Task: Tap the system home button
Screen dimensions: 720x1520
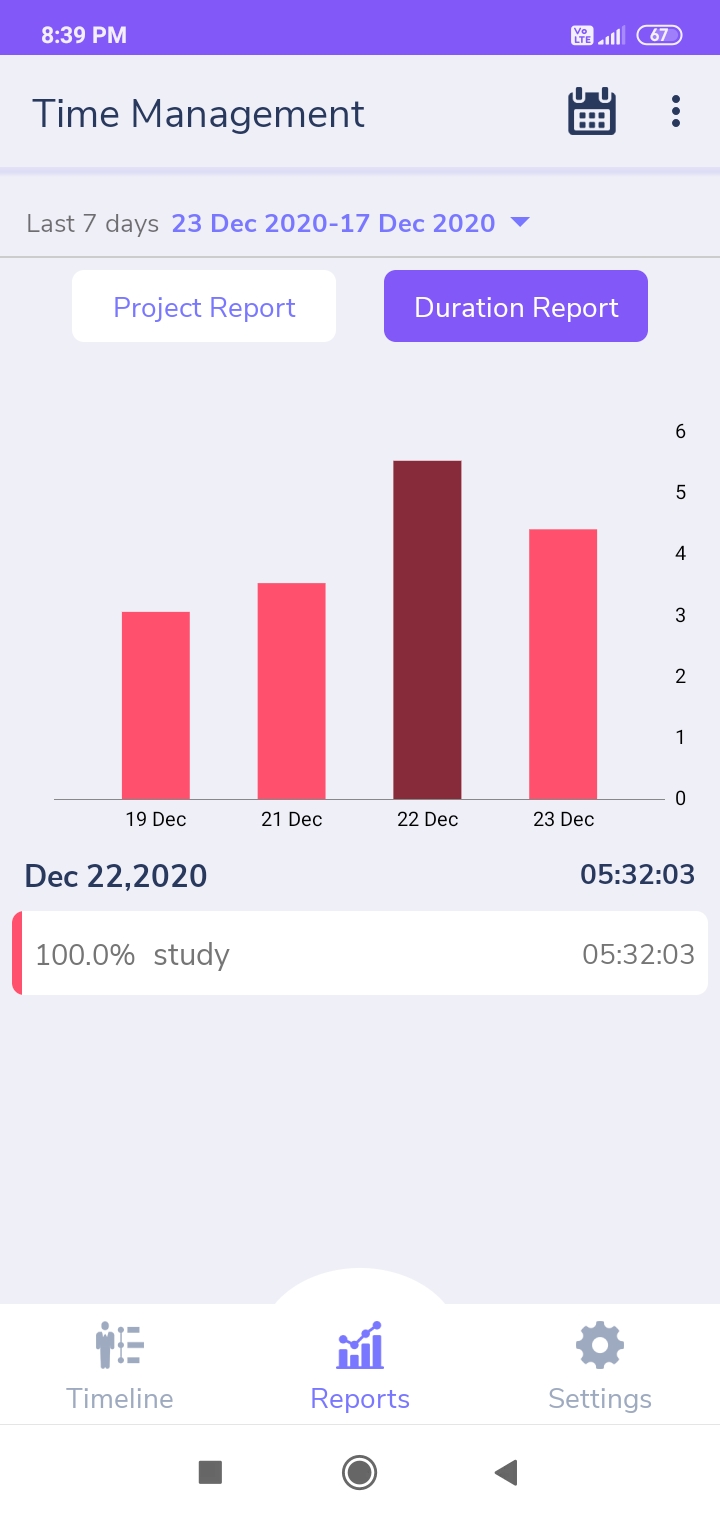Action: pos(359,1472)
